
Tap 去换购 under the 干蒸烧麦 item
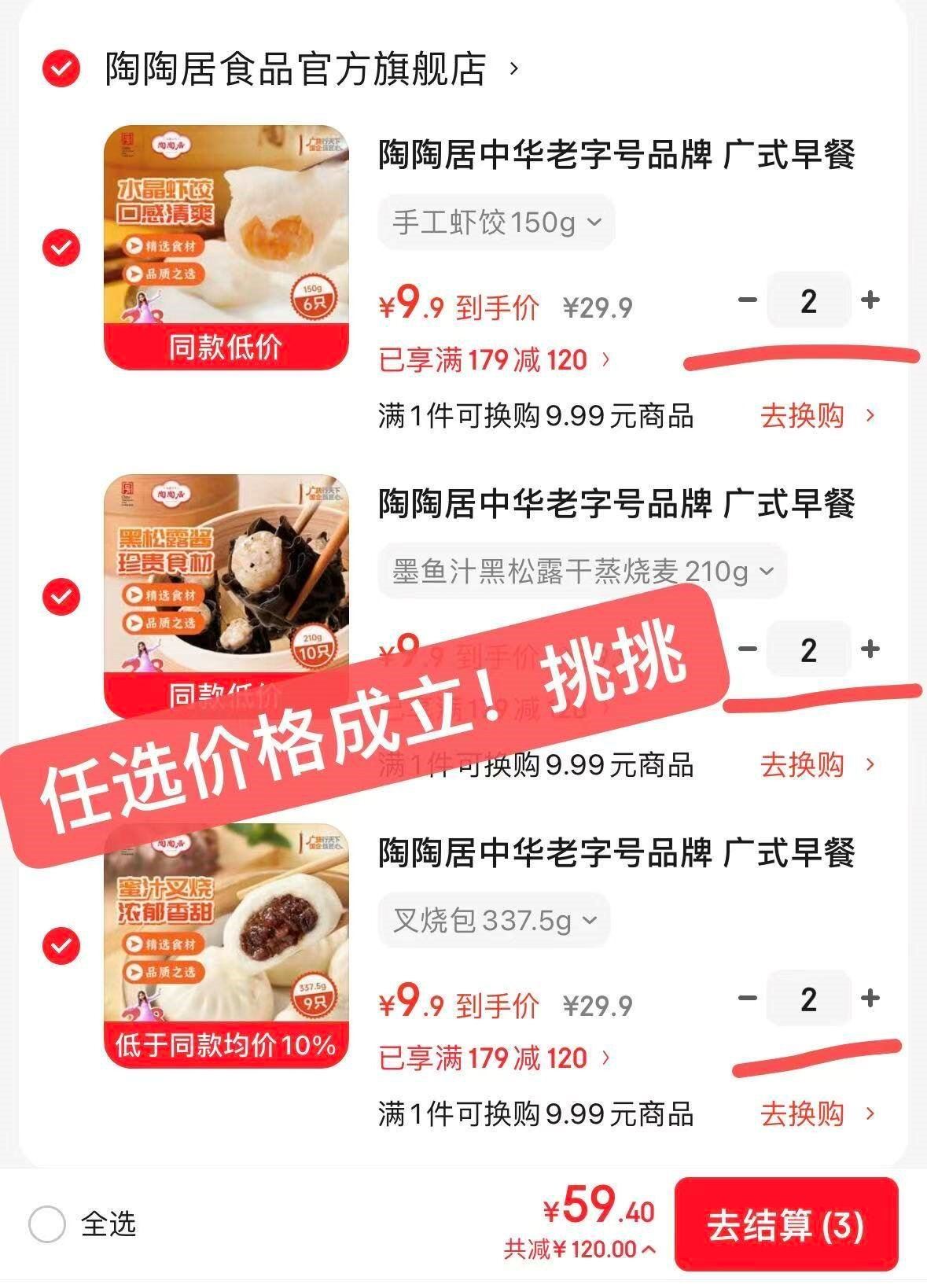(x=816, y=764)
